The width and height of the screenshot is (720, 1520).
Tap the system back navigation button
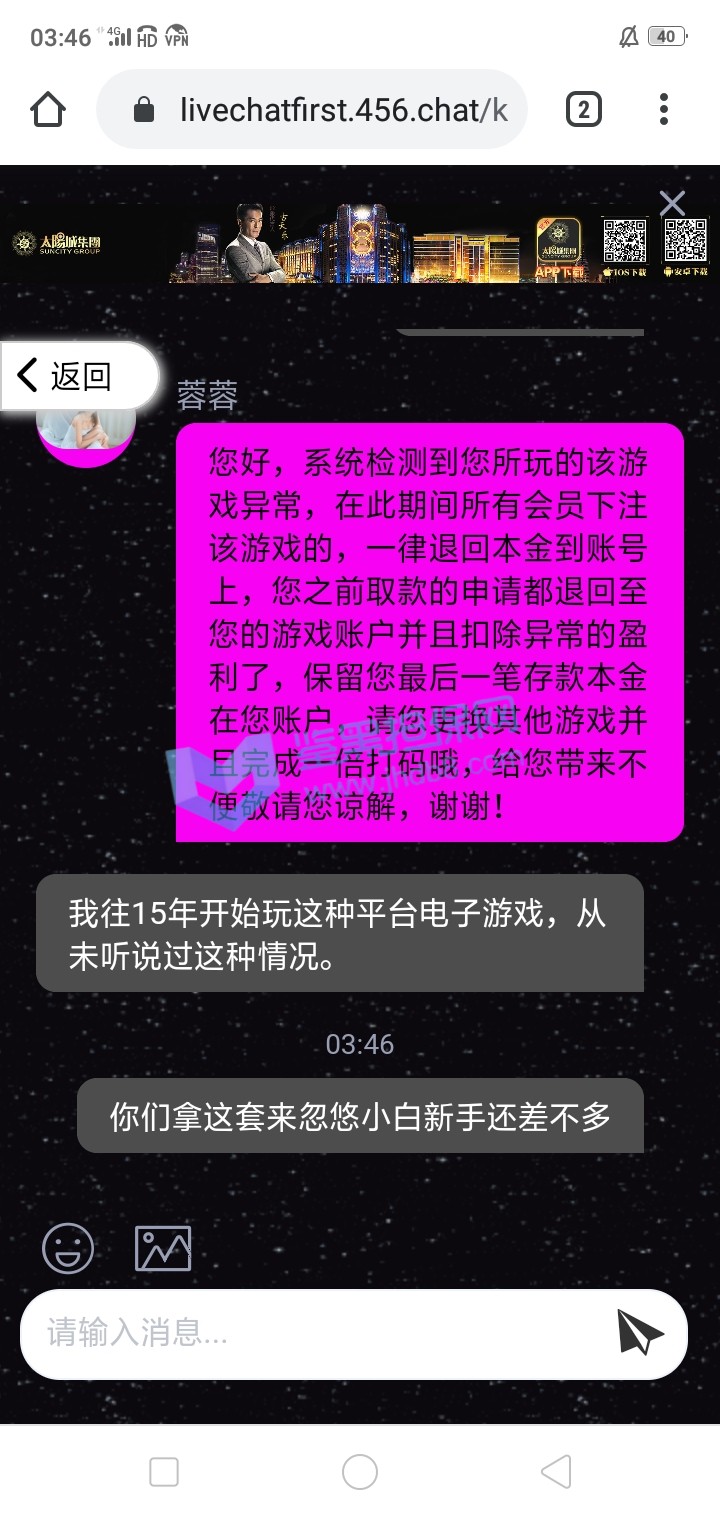point(556,1472)
